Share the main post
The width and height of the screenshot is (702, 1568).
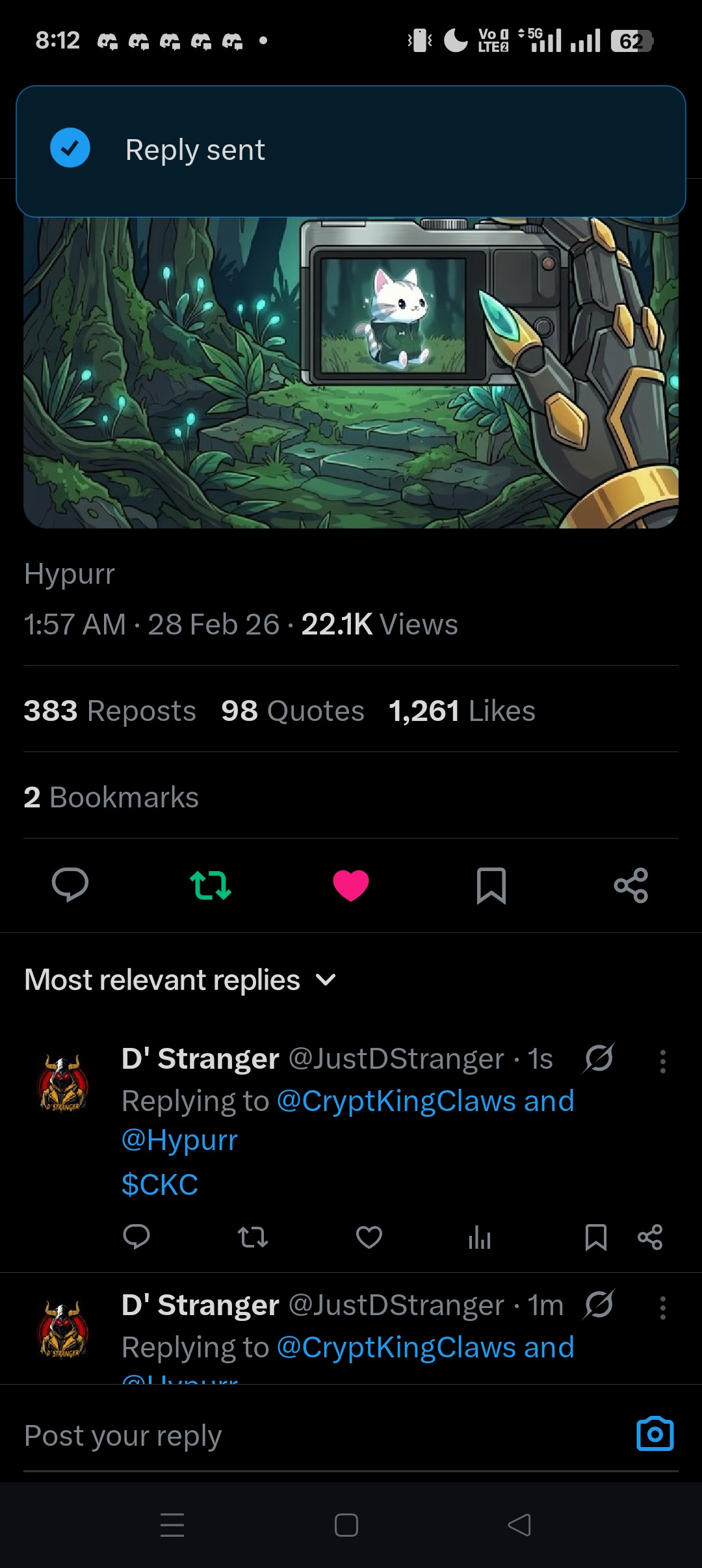click(631, 885)
